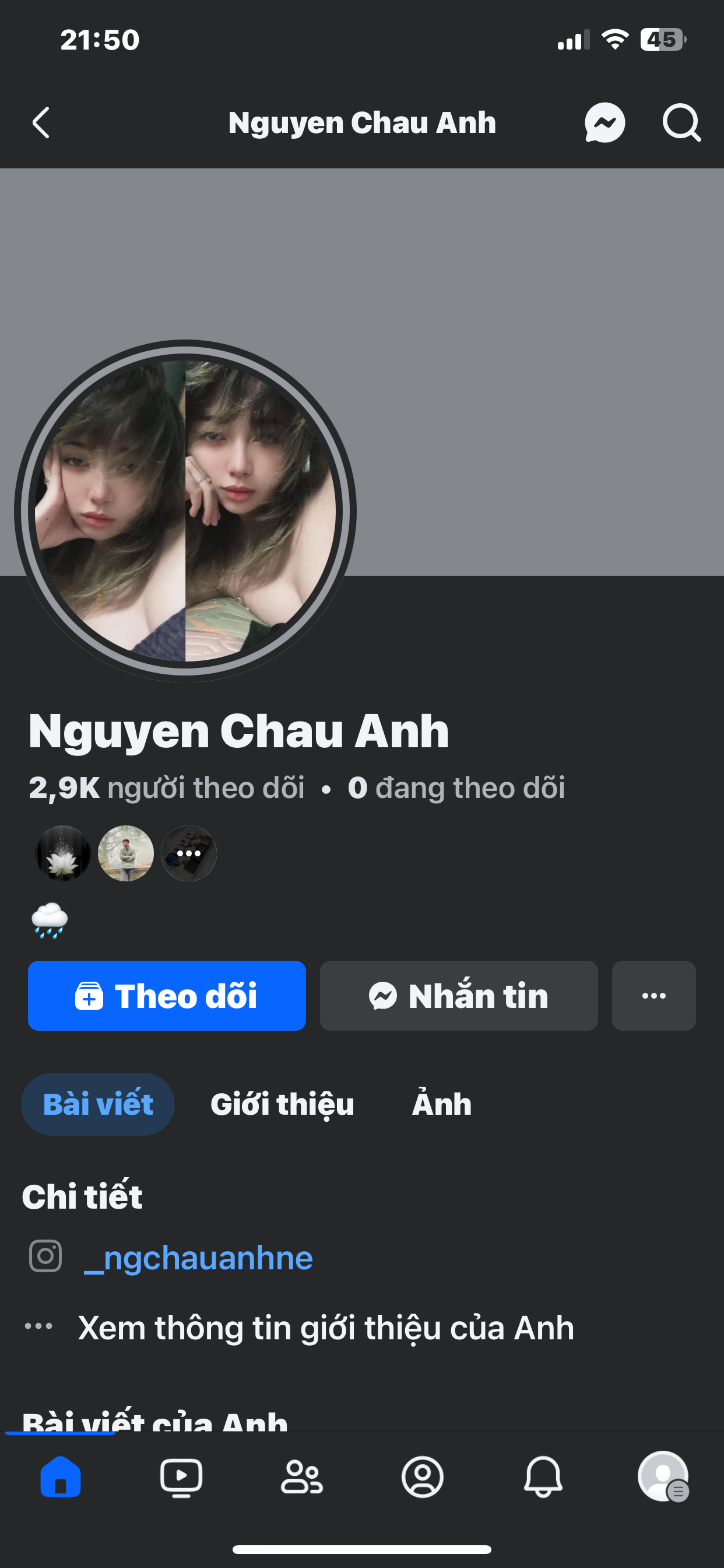
Task: Open Xem thông tin giới thiệu của Anh
Action: (326, 1328)
